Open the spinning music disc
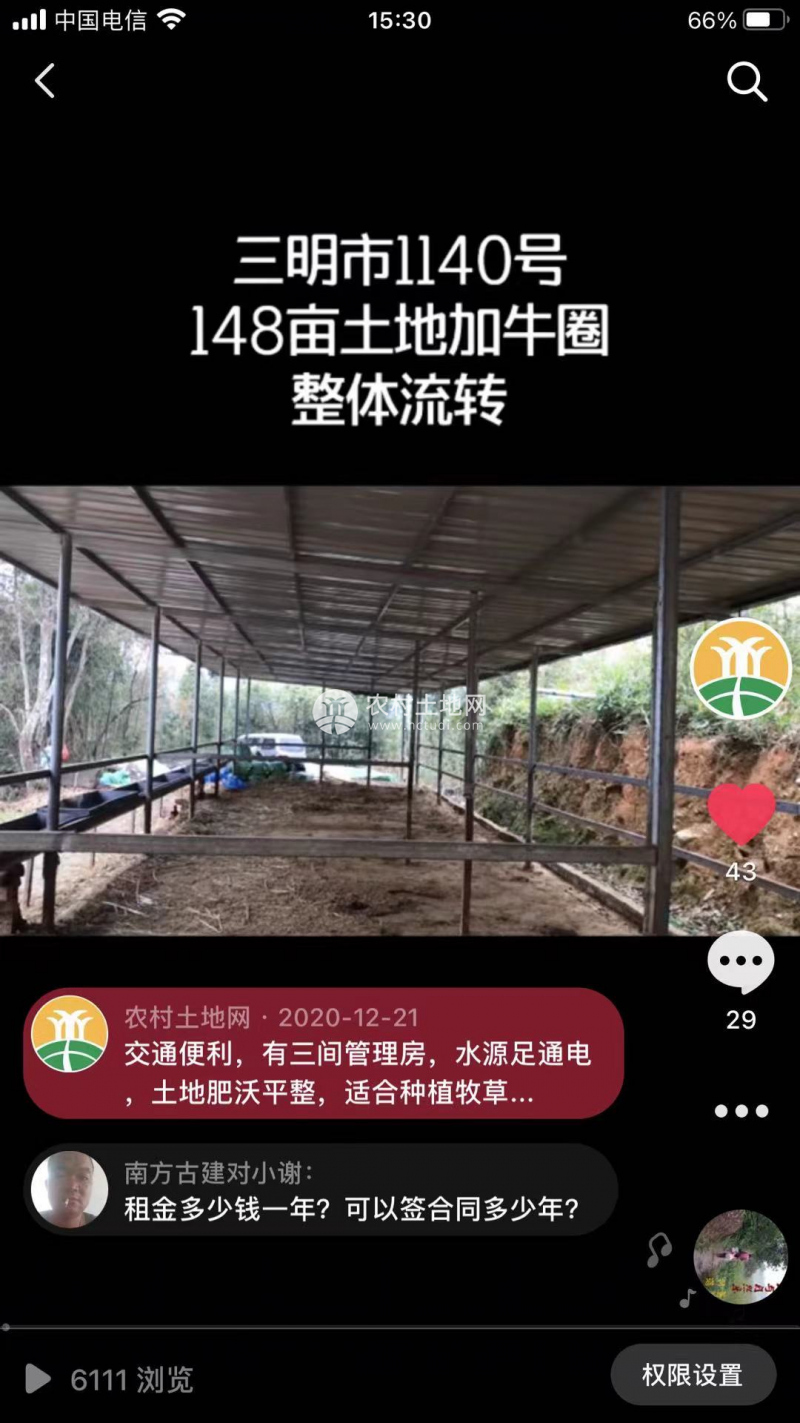This screenshot has width=800, height=1423. click(741, 1257)
